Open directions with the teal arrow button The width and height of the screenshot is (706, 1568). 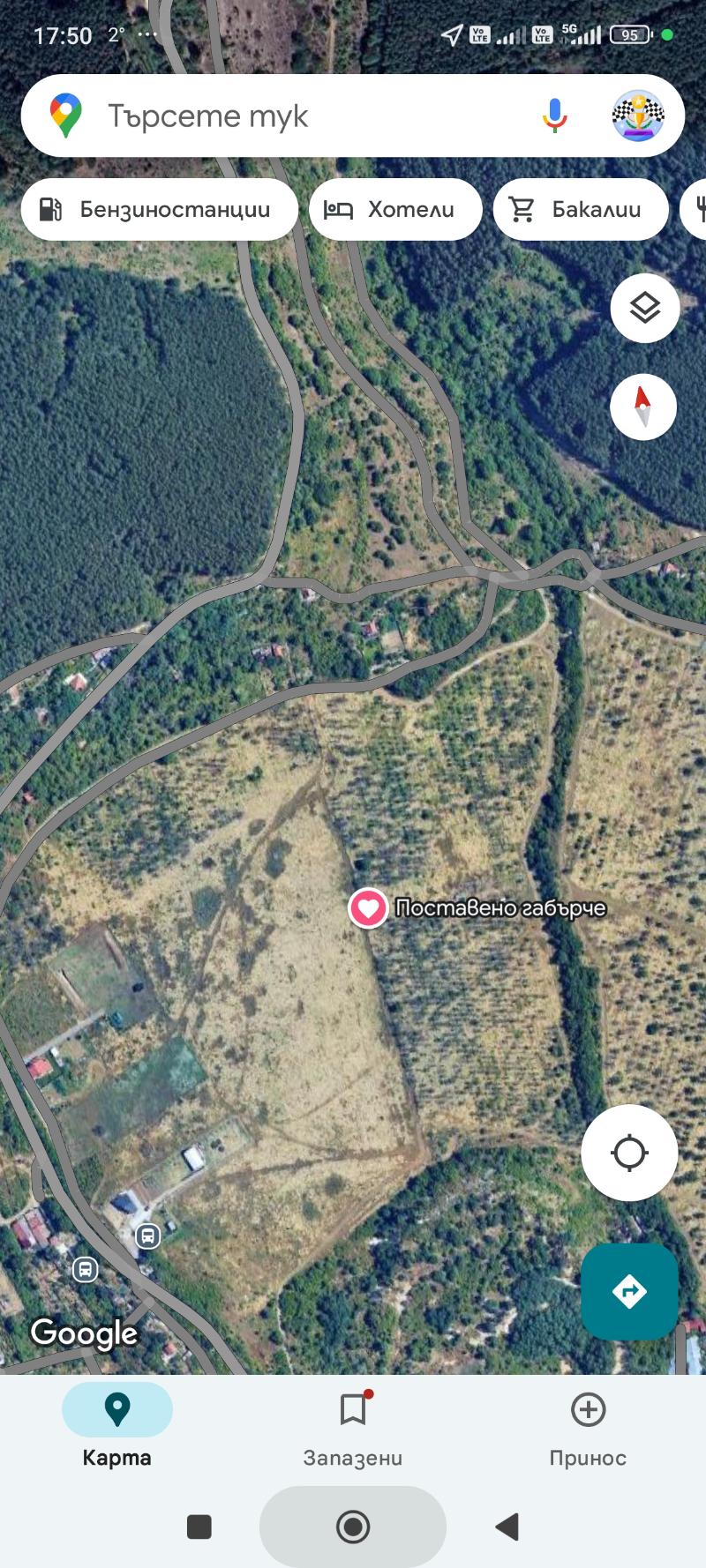(x=629, y=1292)
